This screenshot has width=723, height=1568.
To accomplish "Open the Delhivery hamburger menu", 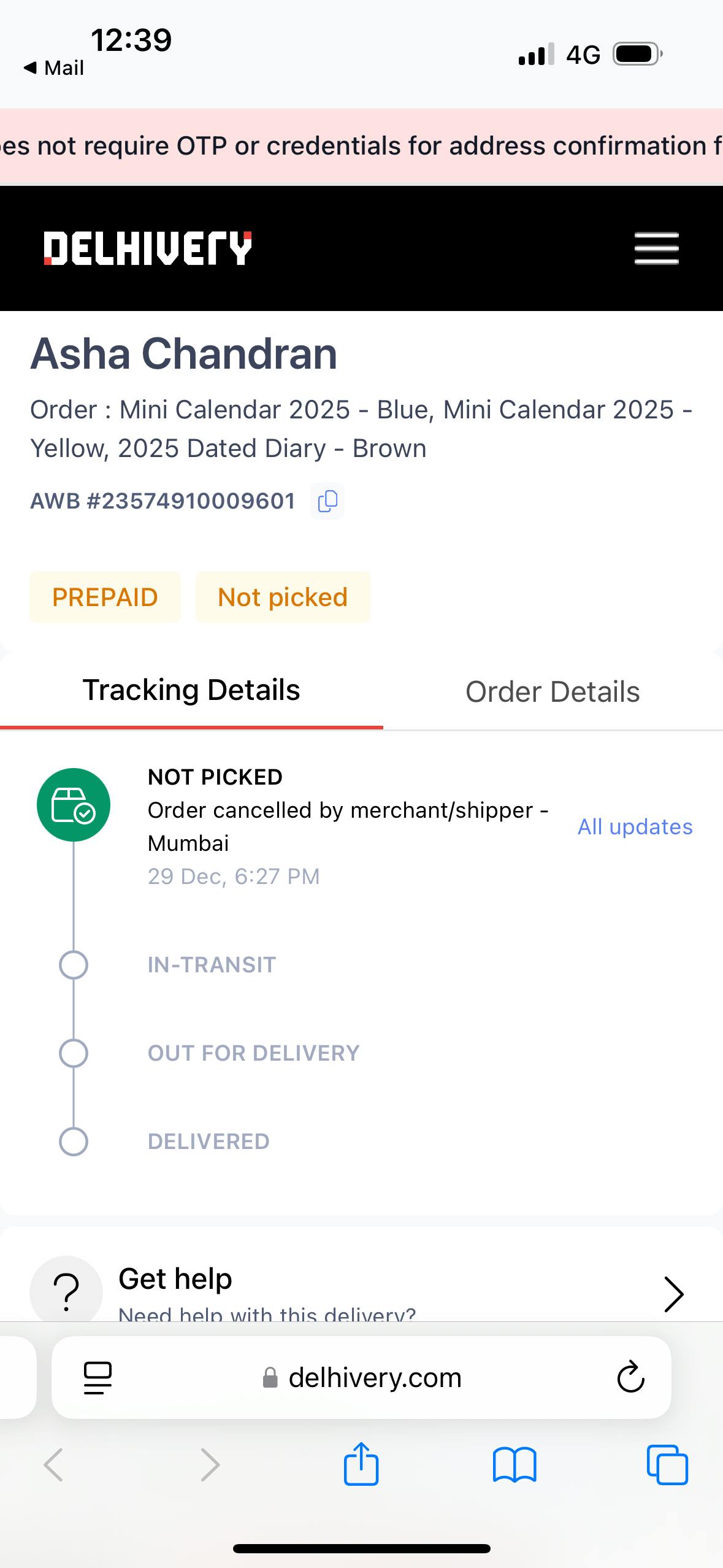I will point(656,248).
